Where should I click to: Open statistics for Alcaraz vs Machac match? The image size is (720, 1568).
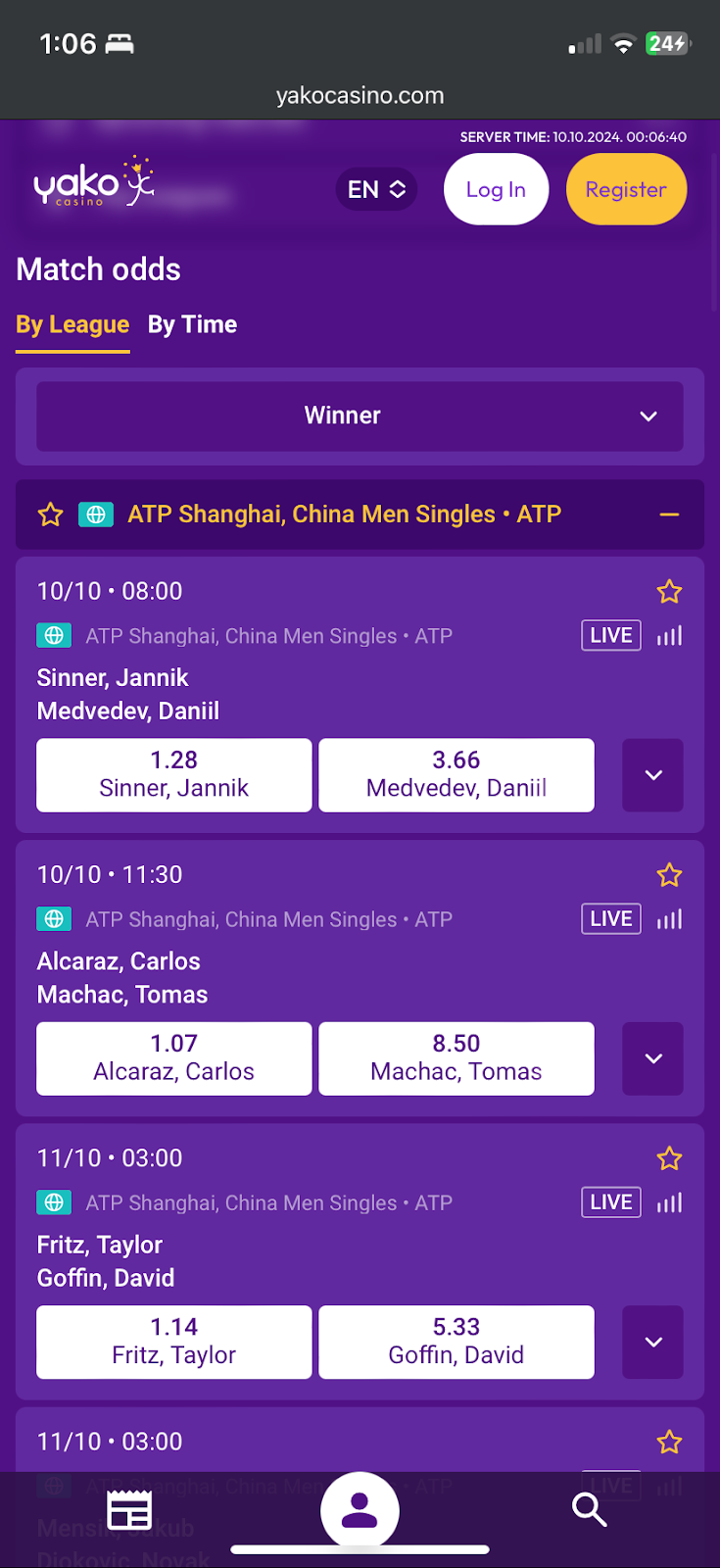[x=669, y=919]
